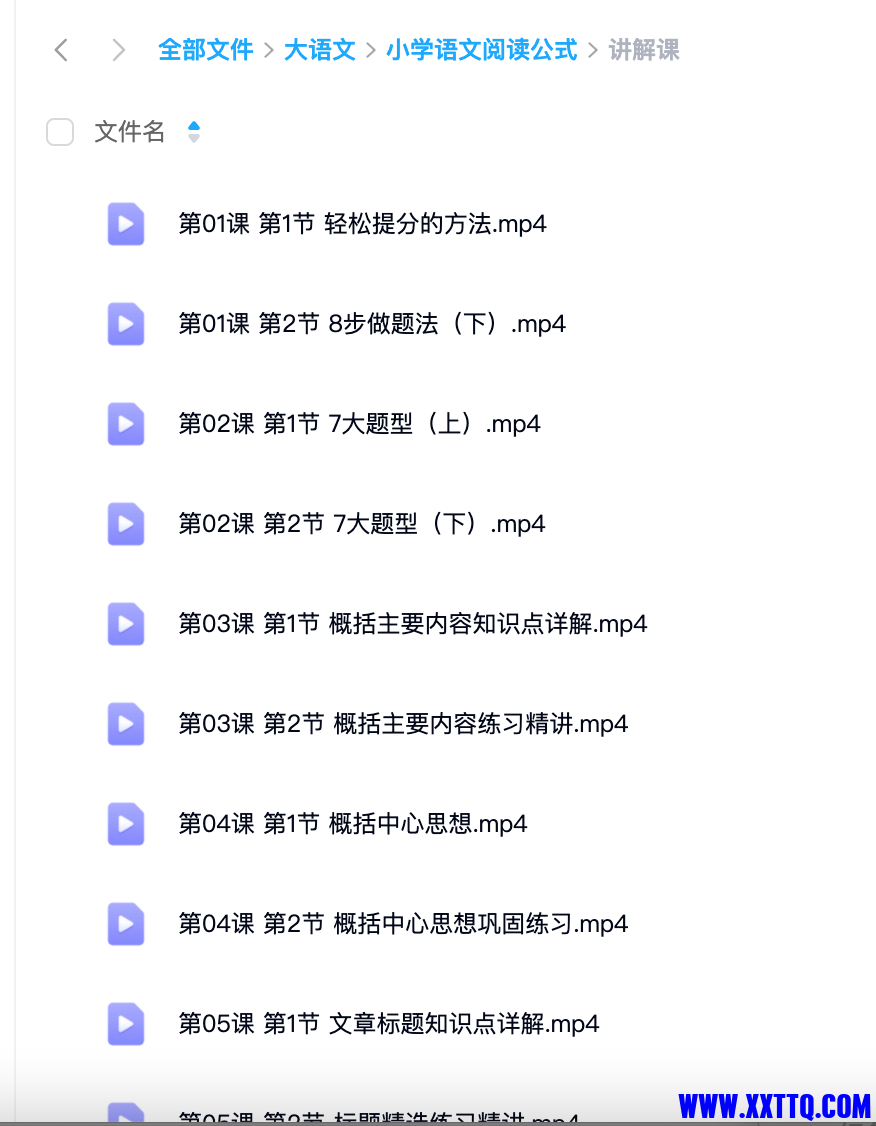This screenshot has height=1126, width=876.
Task: Select the video icon for 第04课 第2节 巩固练习
Action: click(x=125, y=924)
